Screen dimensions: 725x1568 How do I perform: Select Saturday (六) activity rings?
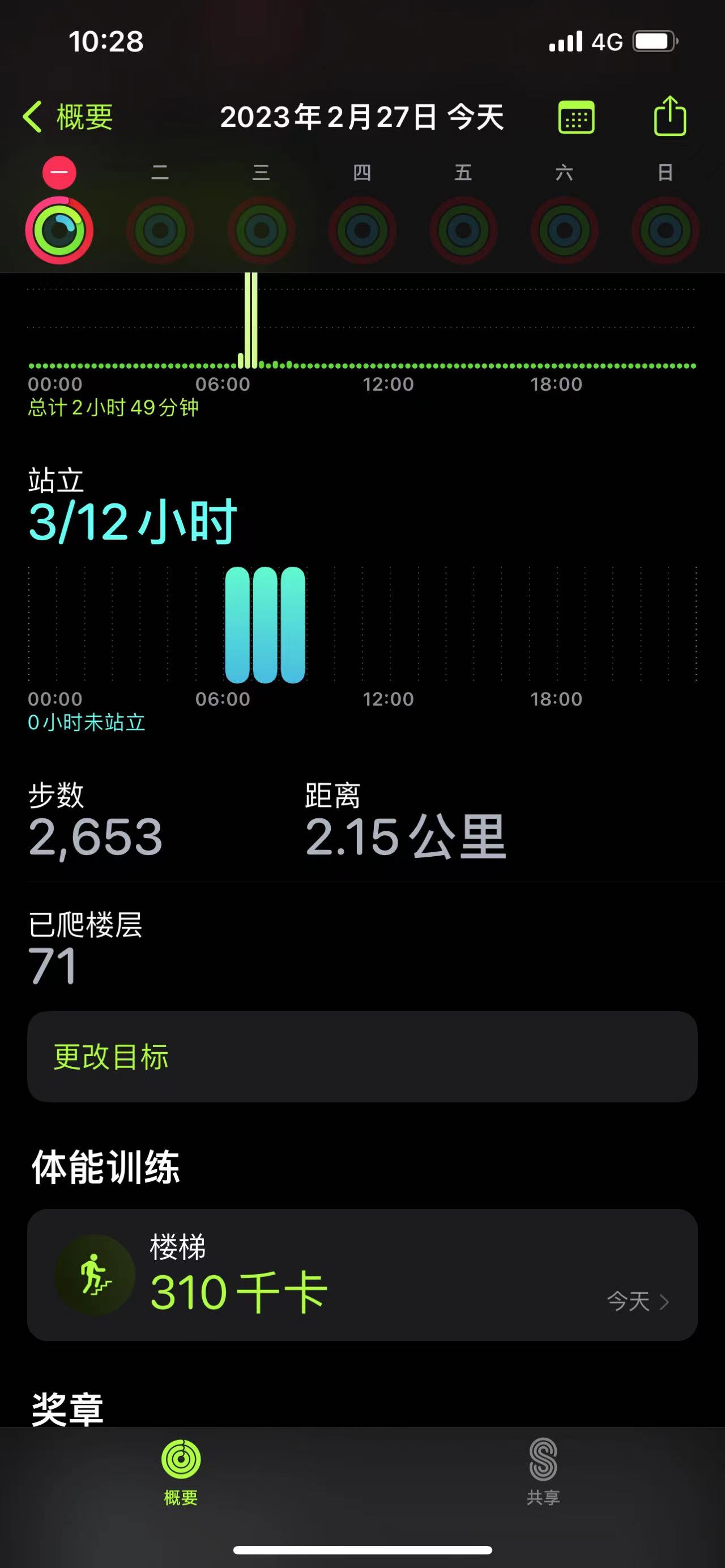[564, 230]
